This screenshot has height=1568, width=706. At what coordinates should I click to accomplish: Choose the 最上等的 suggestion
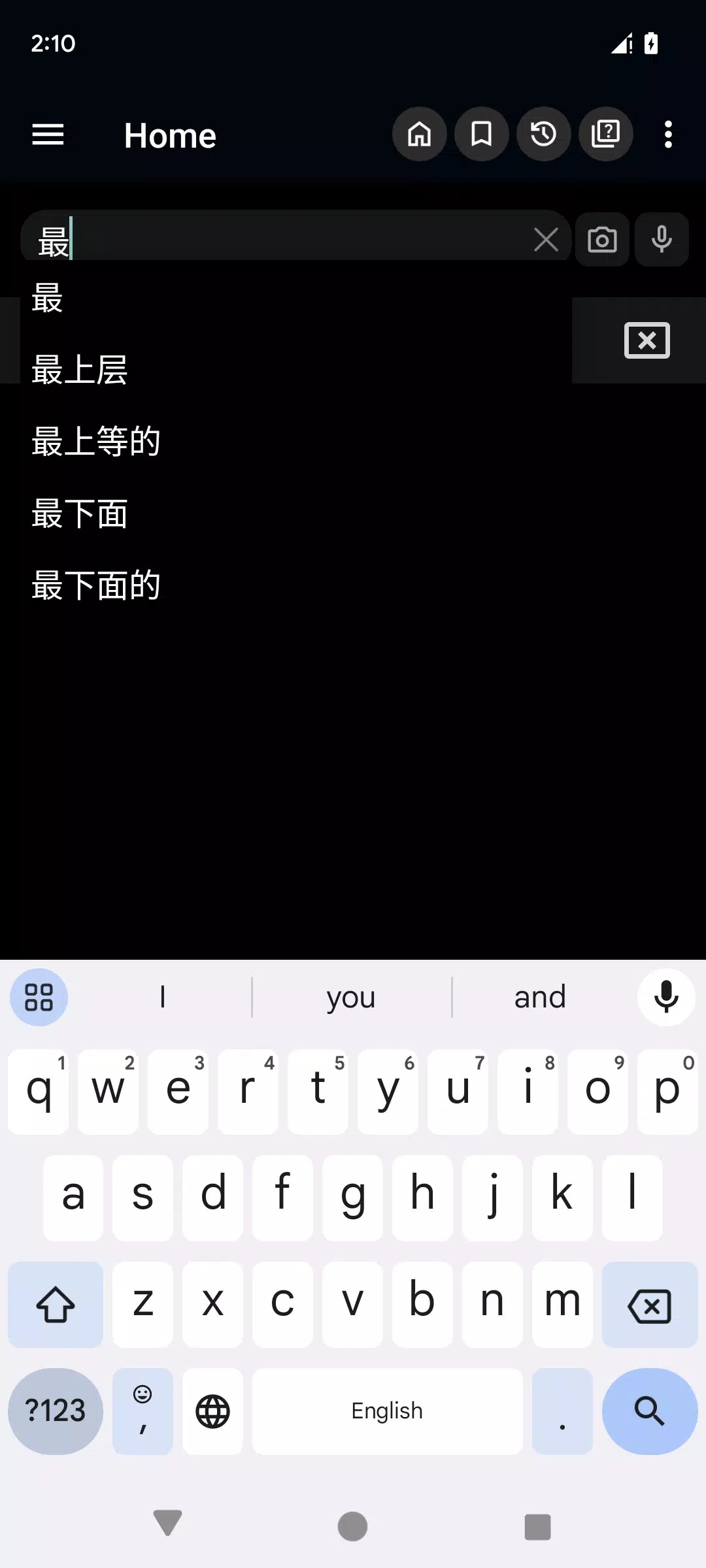pyautogui.click(x=96, y=442)
